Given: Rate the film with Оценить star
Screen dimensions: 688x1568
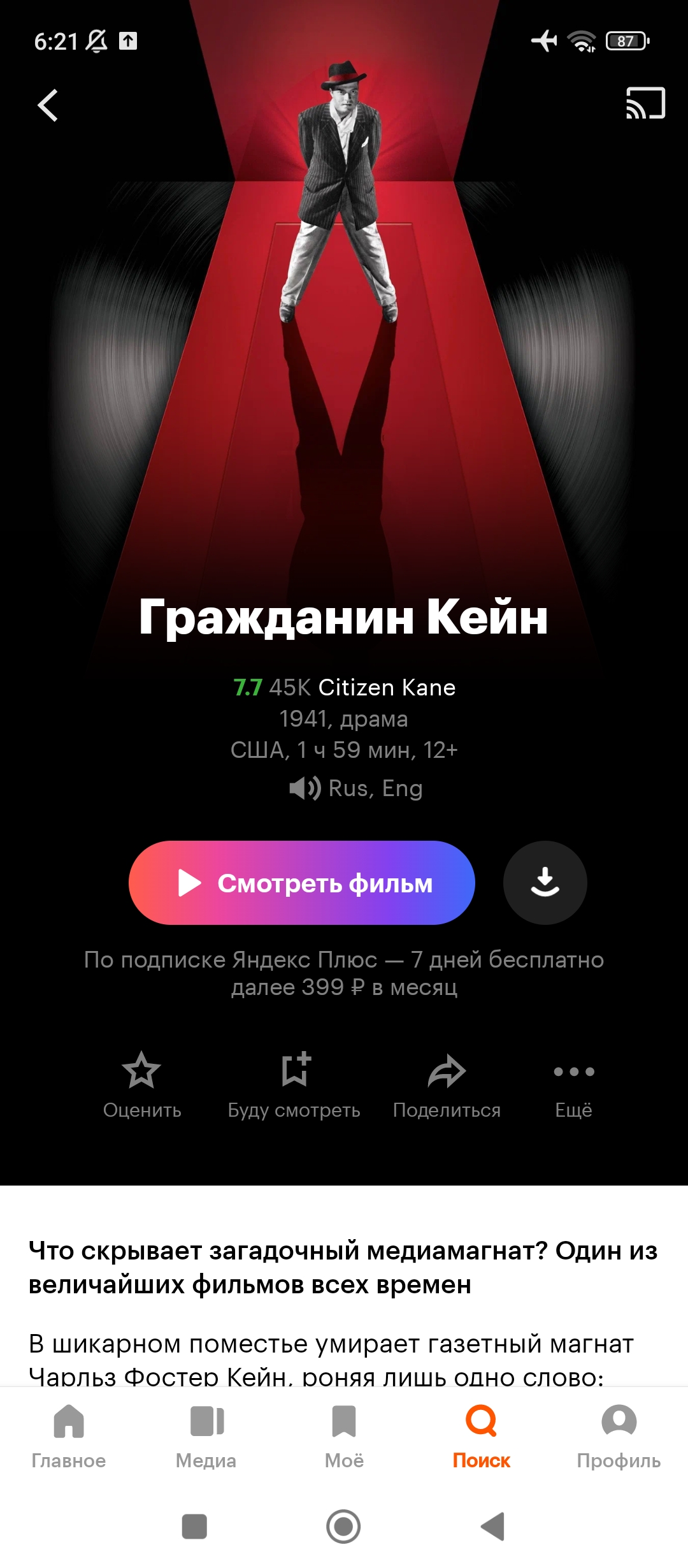Looking at the screenshot, I should pos(142,1085).
